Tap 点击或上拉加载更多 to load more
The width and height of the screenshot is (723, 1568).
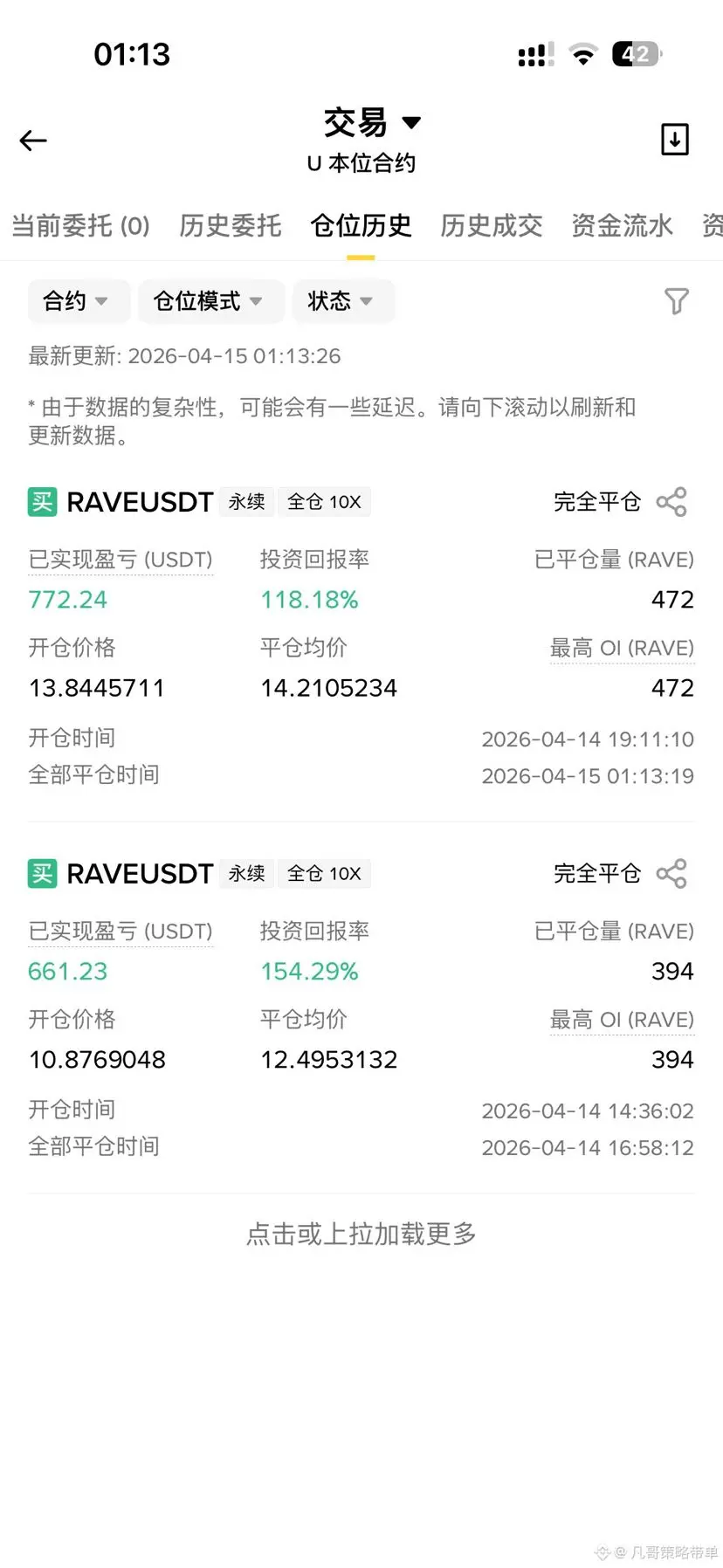click(x=361, y=1234)
